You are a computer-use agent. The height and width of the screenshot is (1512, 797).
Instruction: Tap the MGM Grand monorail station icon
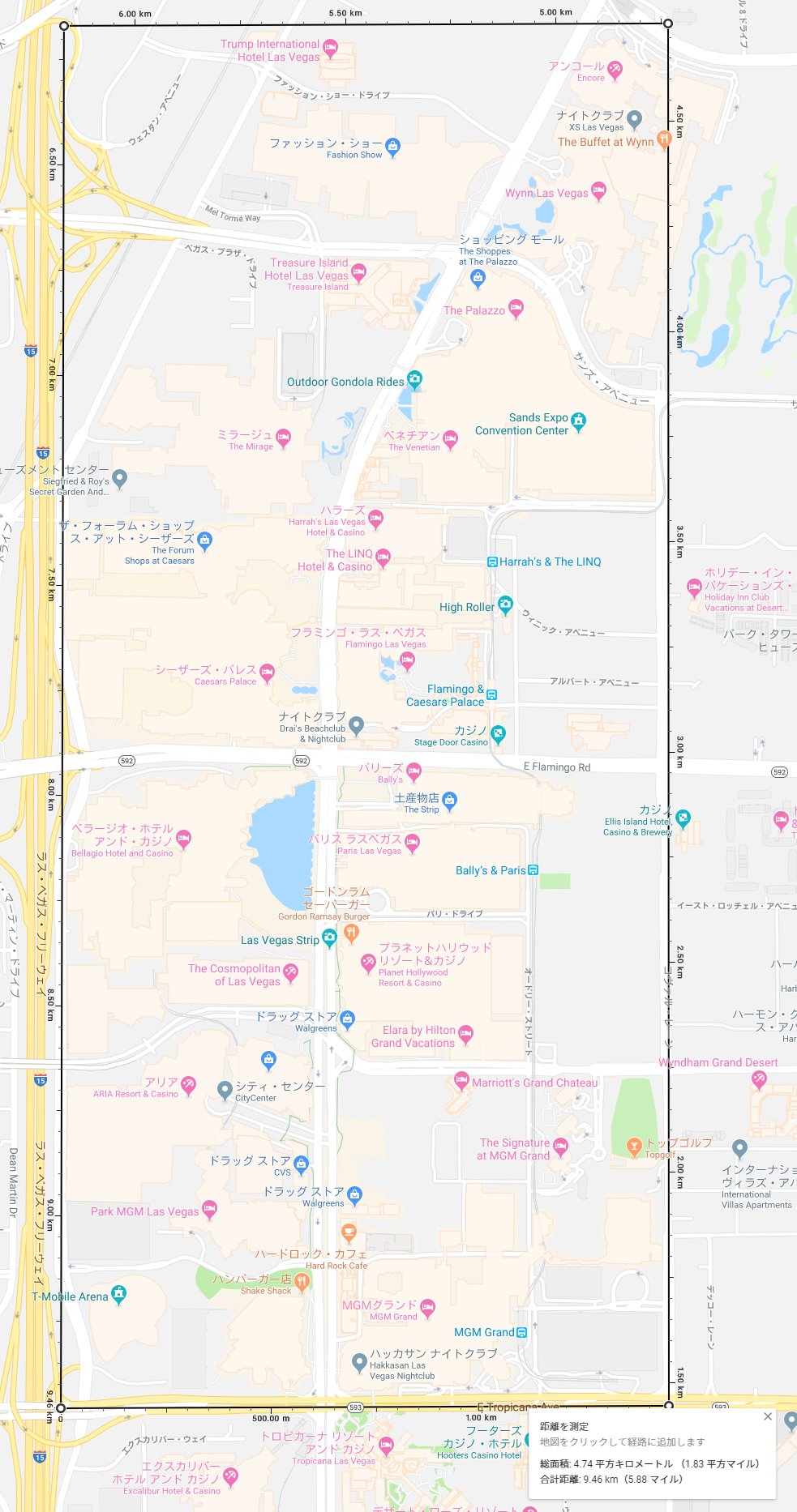click(521, 1332)
